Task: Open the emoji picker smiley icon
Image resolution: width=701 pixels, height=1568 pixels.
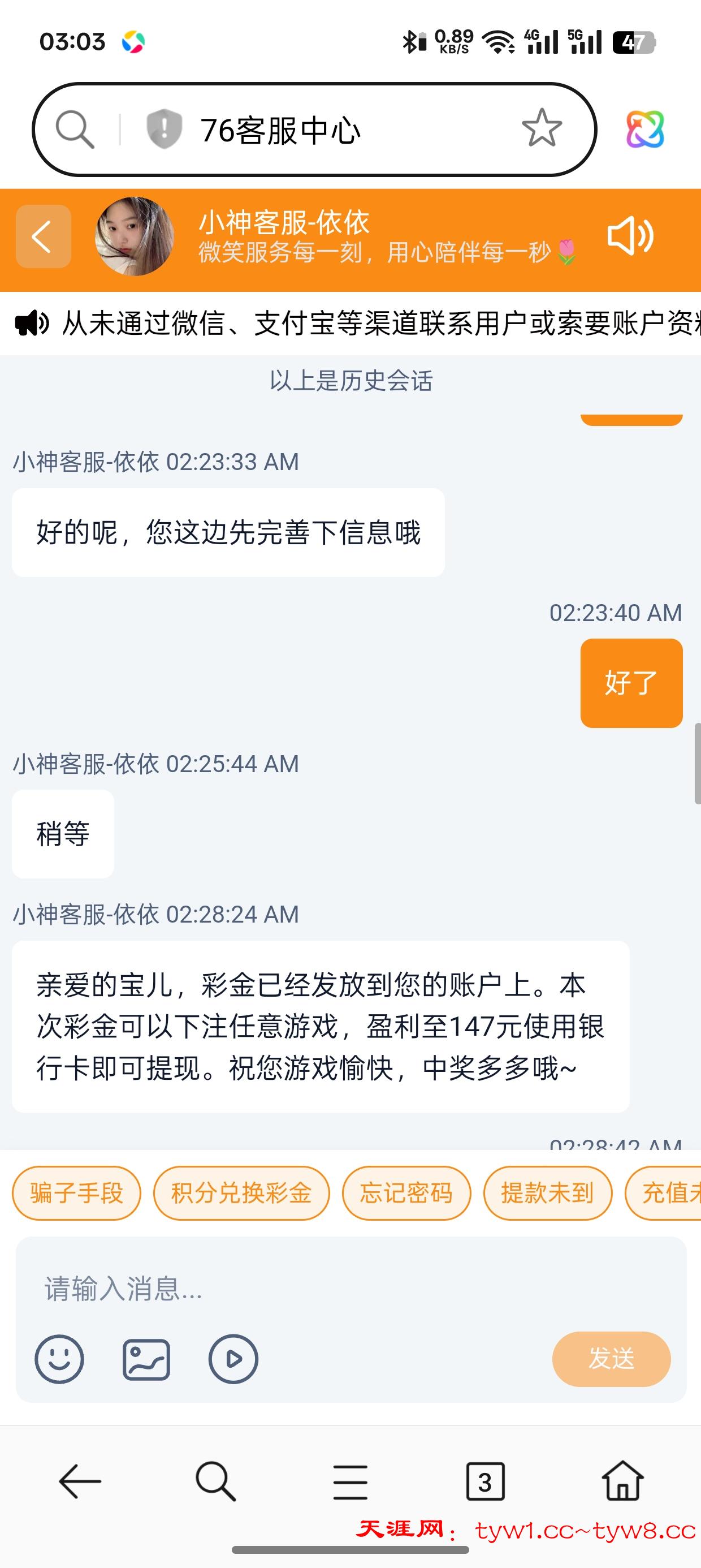Action: (x=59, y=1359)
